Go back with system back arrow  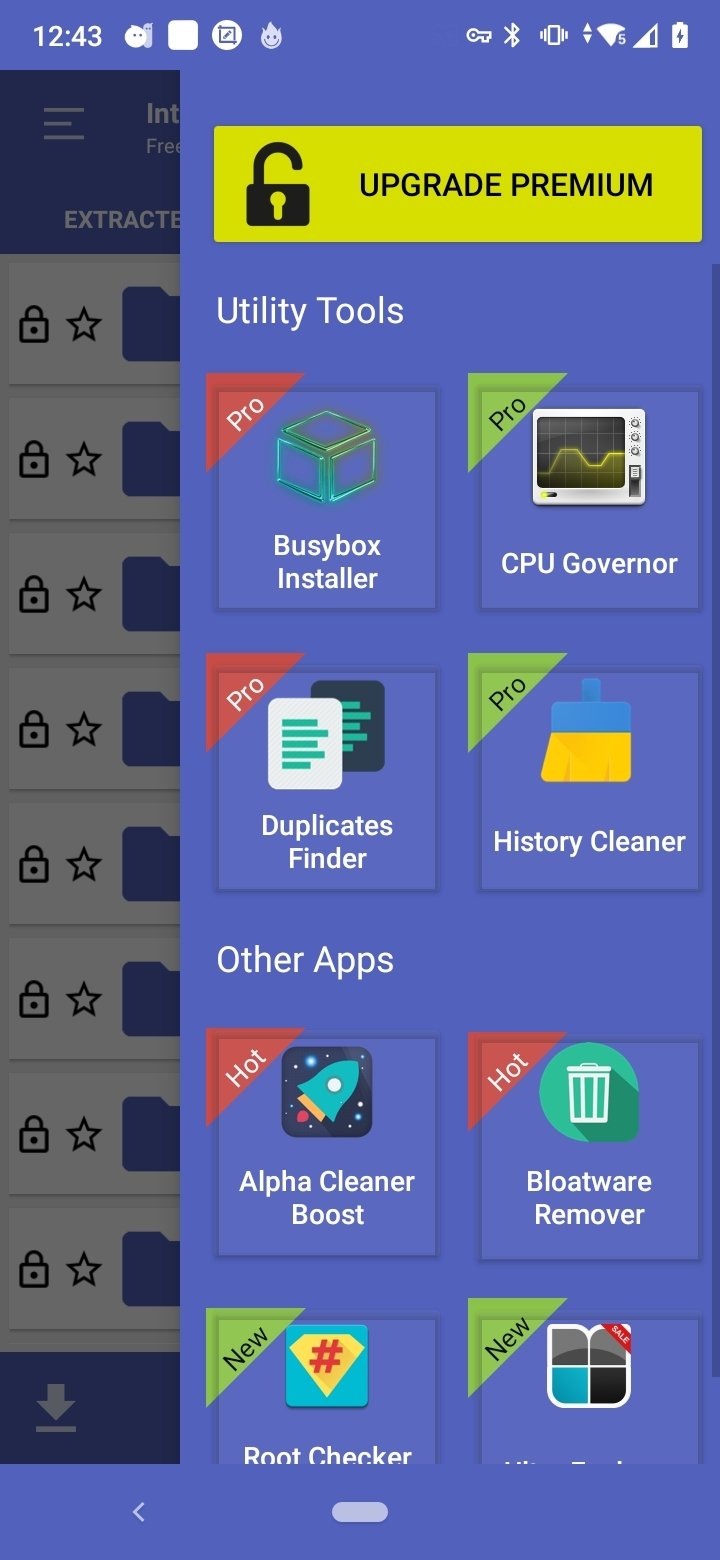[x=139, y=1512]
